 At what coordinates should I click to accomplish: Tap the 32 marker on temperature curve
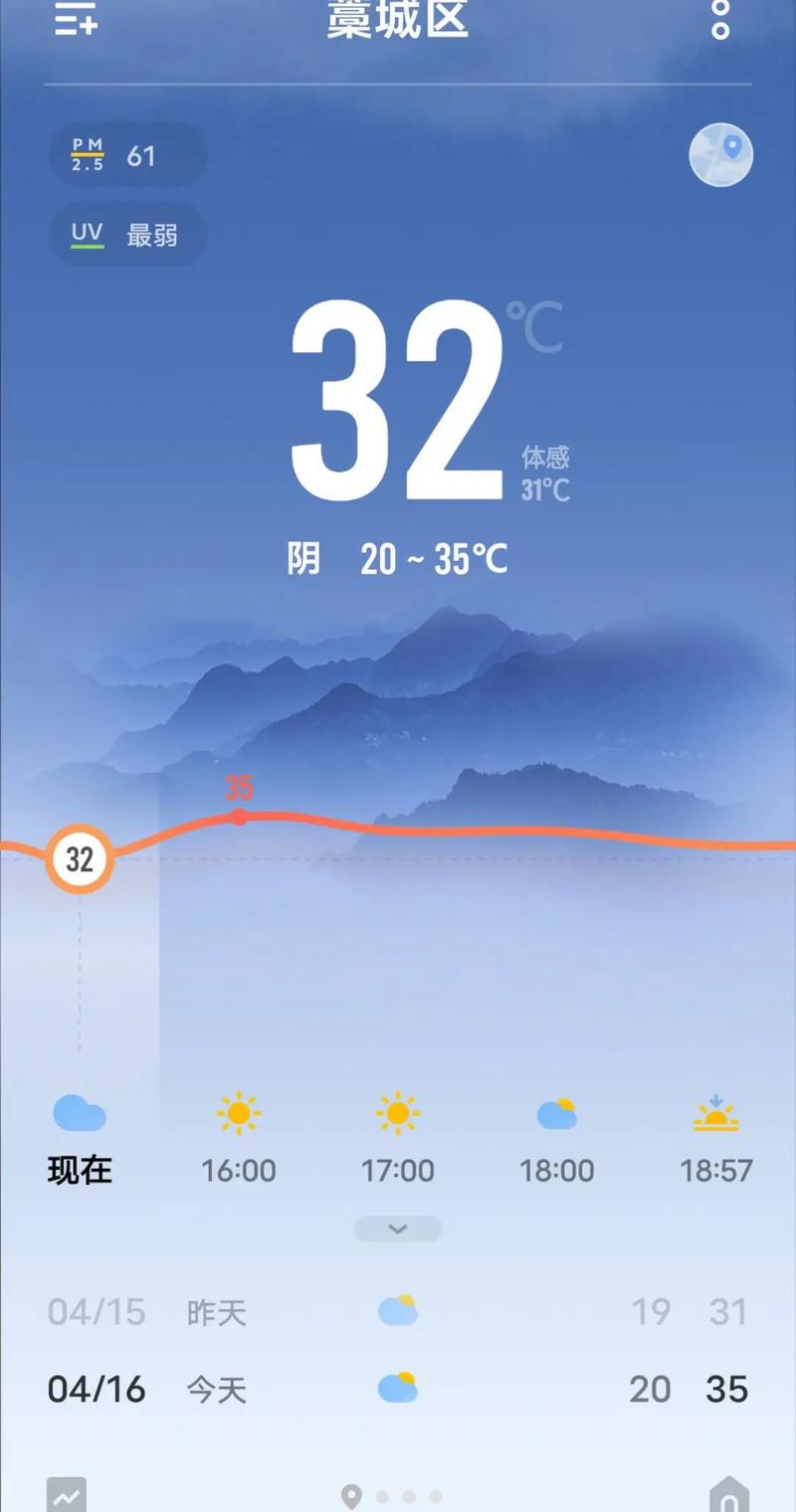[80, 858]
